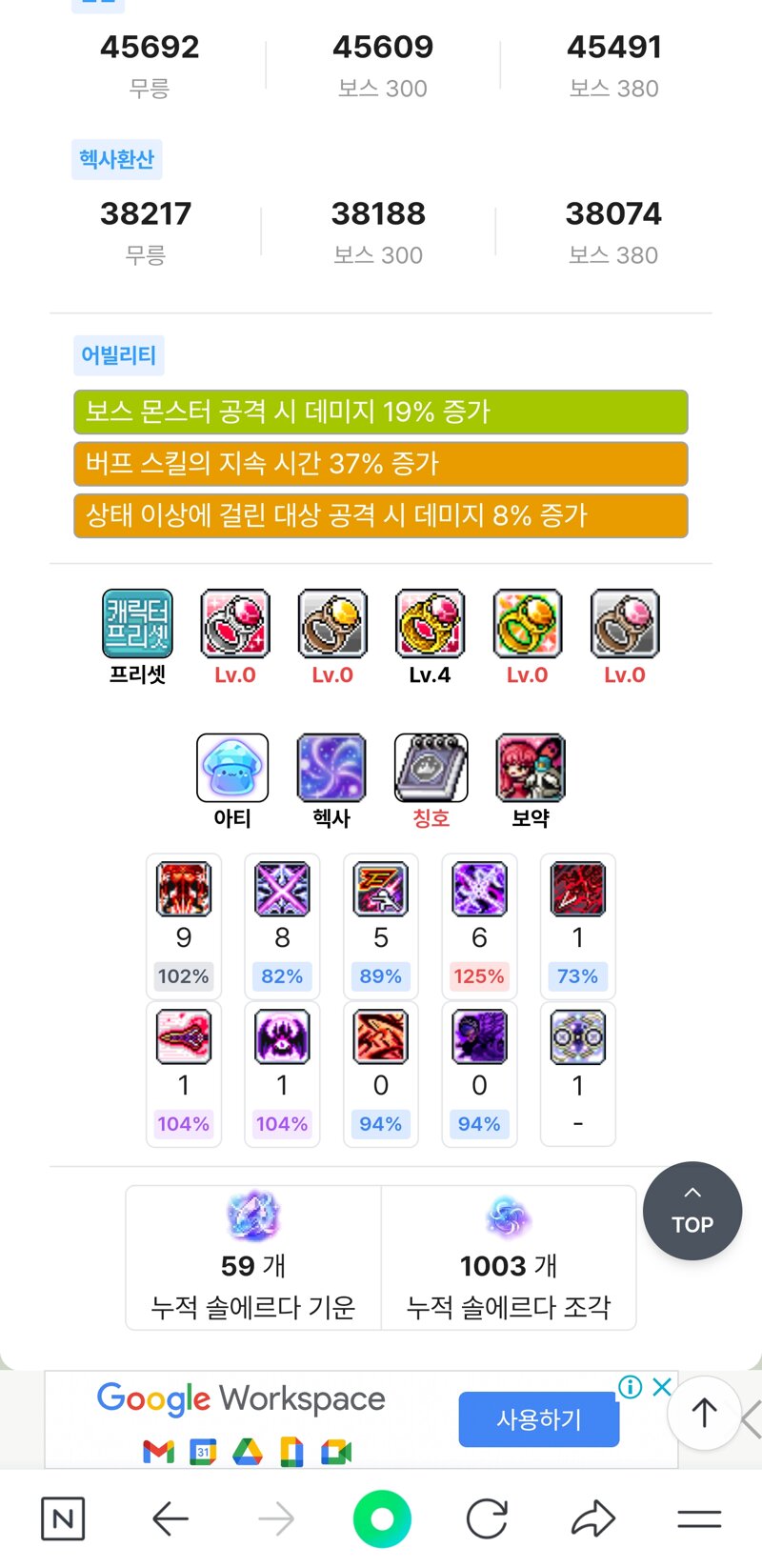The height and width of the screenshot is (1568, 762).
Task: Open the Naver N home button
Action: coord(63,1519)
